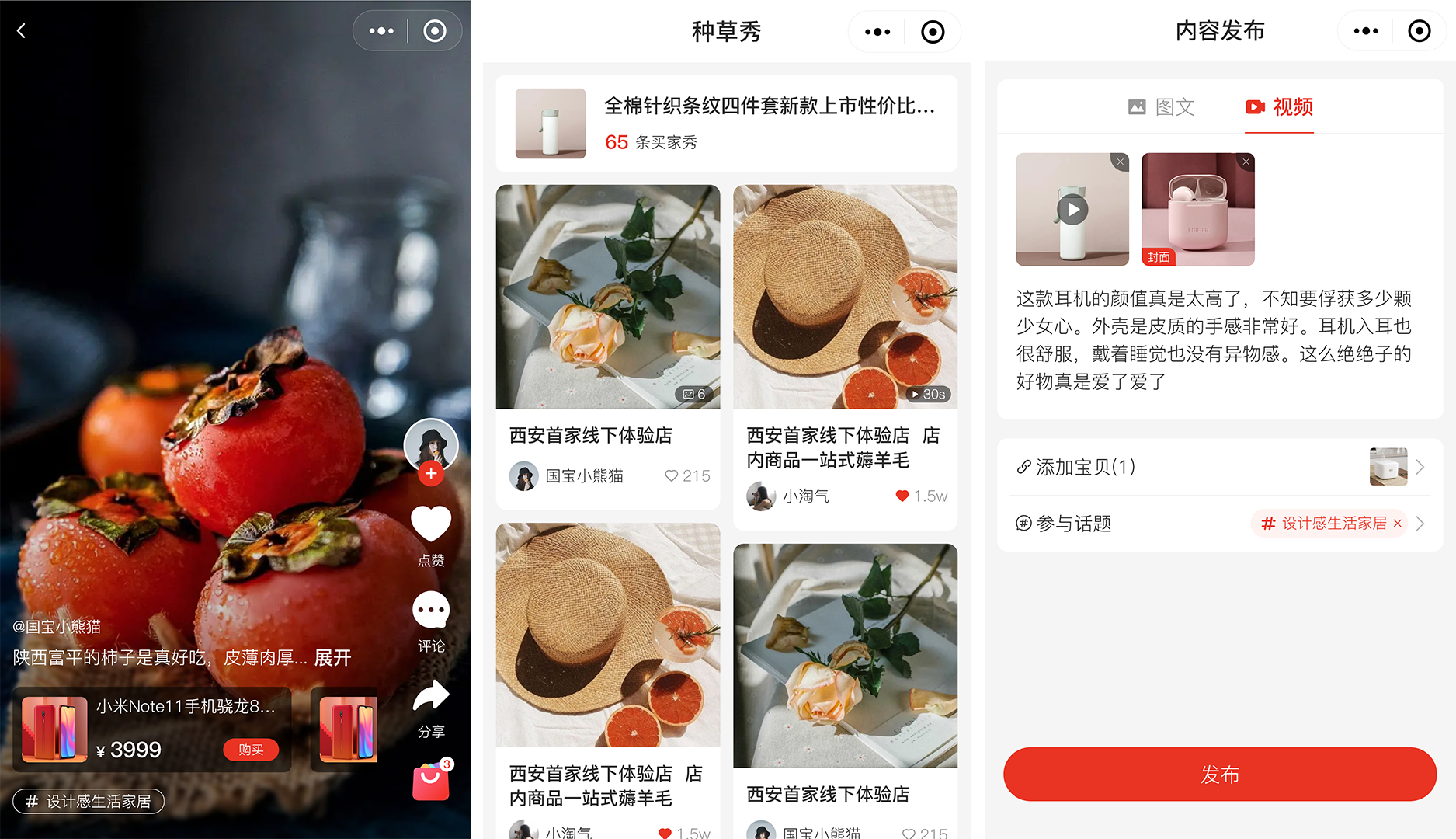Go back from the persimmon video
Image resolution: width=1456 pixels, height=839 pixels.
tap(22, 31)
